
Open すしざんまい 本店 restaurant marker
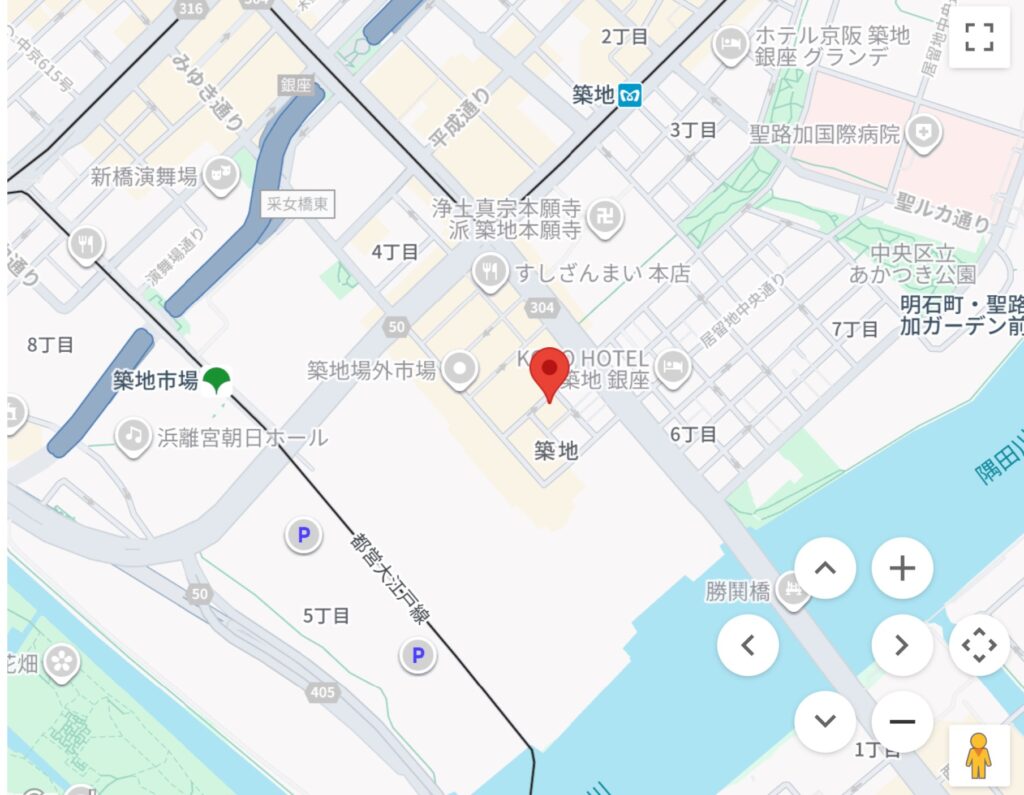[x=489, y=272]
